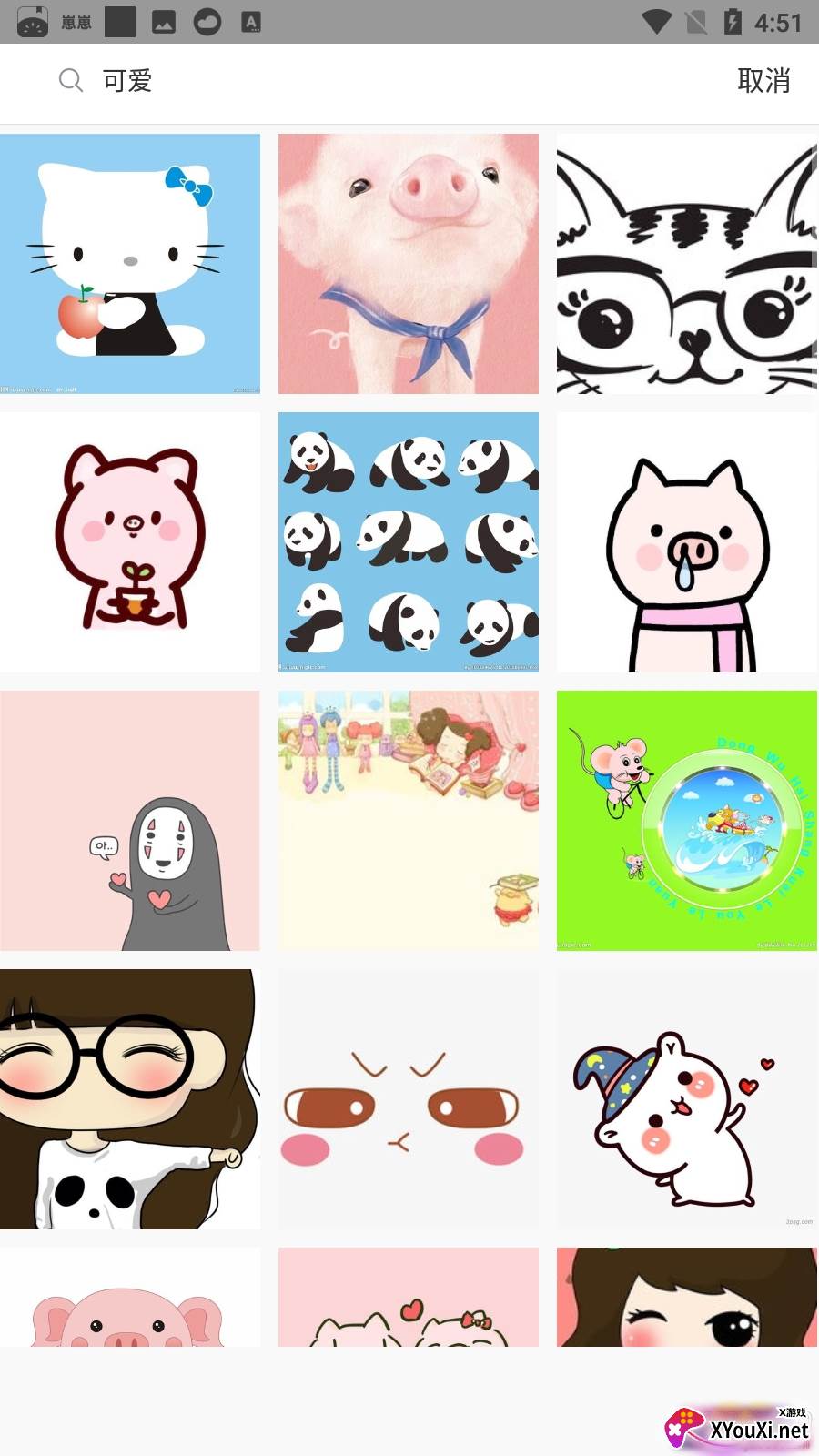The height and width of the screenshot is (1456, 819).
Task: Pick the runny-nose pig with pink scarf
Action: 687,542
